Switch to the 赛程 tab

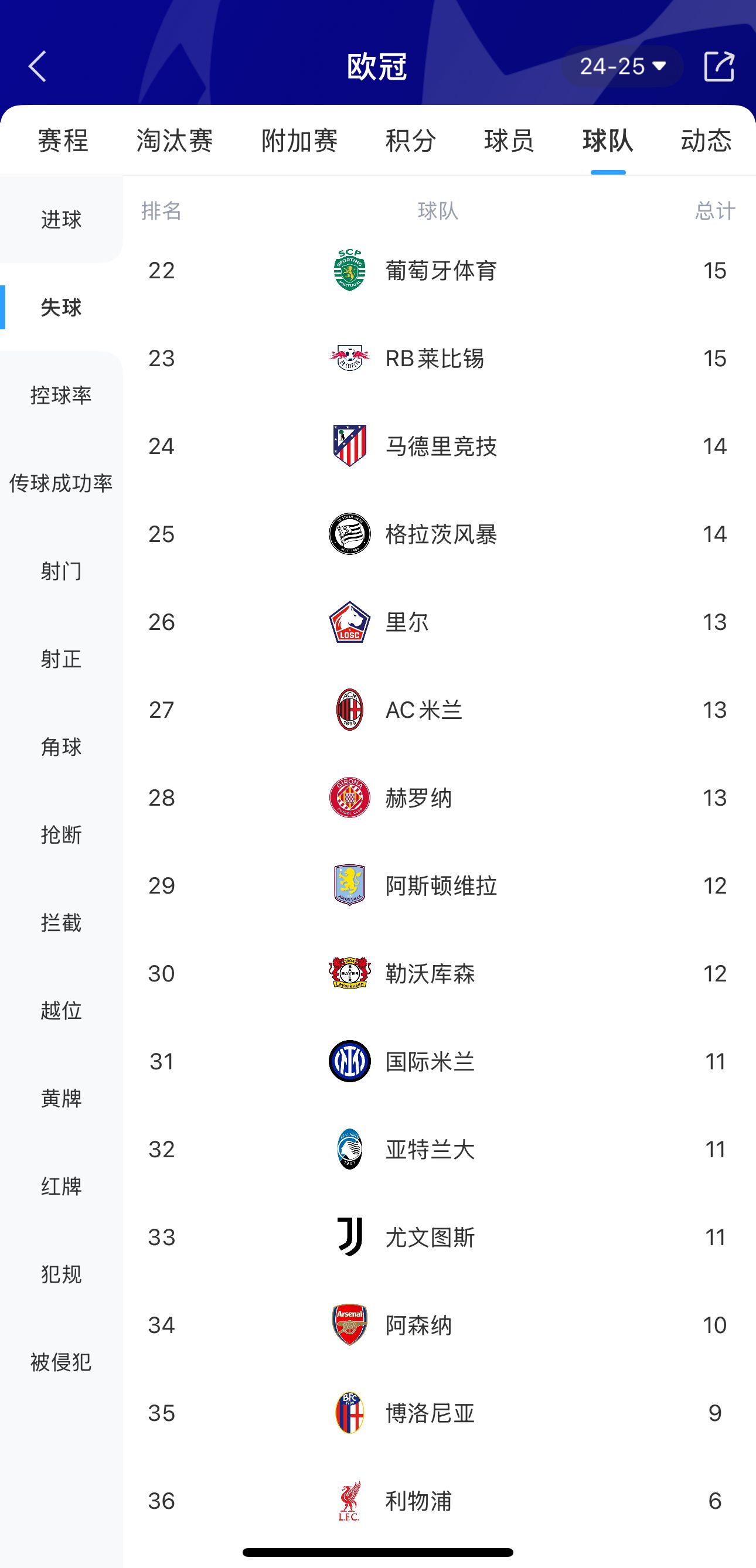coord(63,141)
